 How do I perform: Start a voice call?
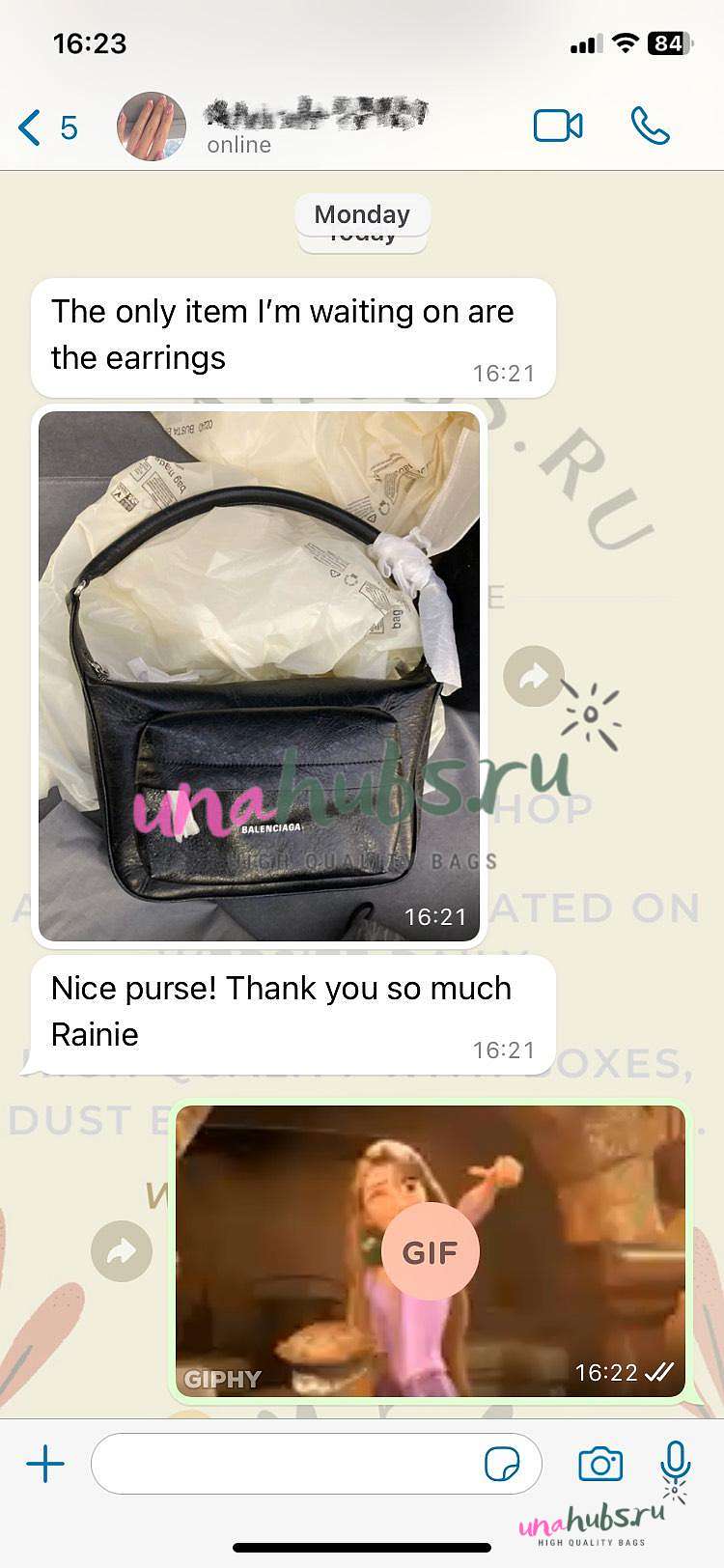650,126
